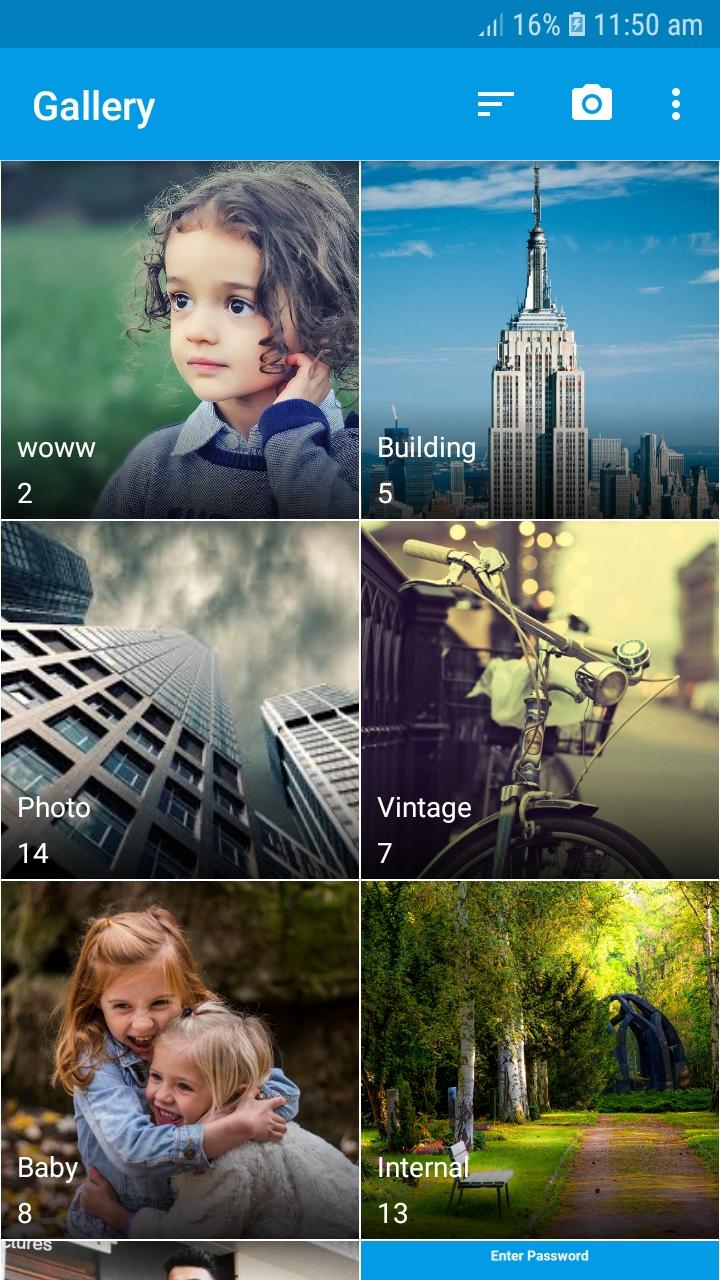The height and width of the screenshot is (1280, 720).
Task: Open the woww album
Action: [x=180, y=340]
